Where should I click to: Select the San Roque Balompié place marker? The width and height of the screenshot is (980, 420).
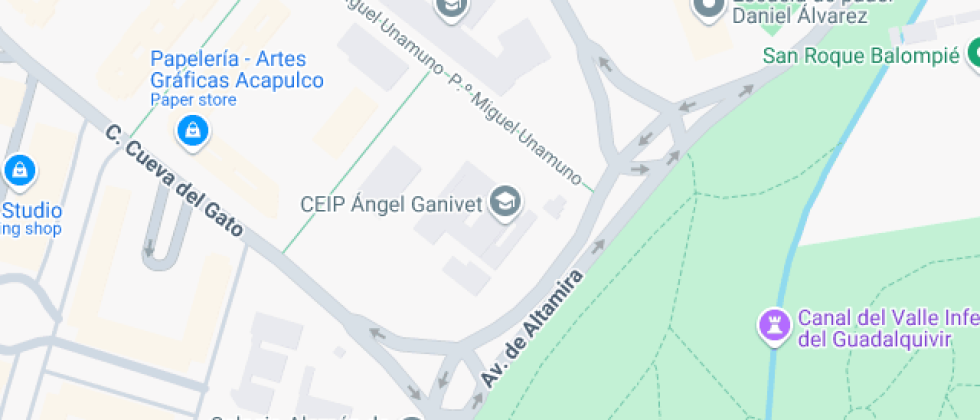[x=974, y=55]
